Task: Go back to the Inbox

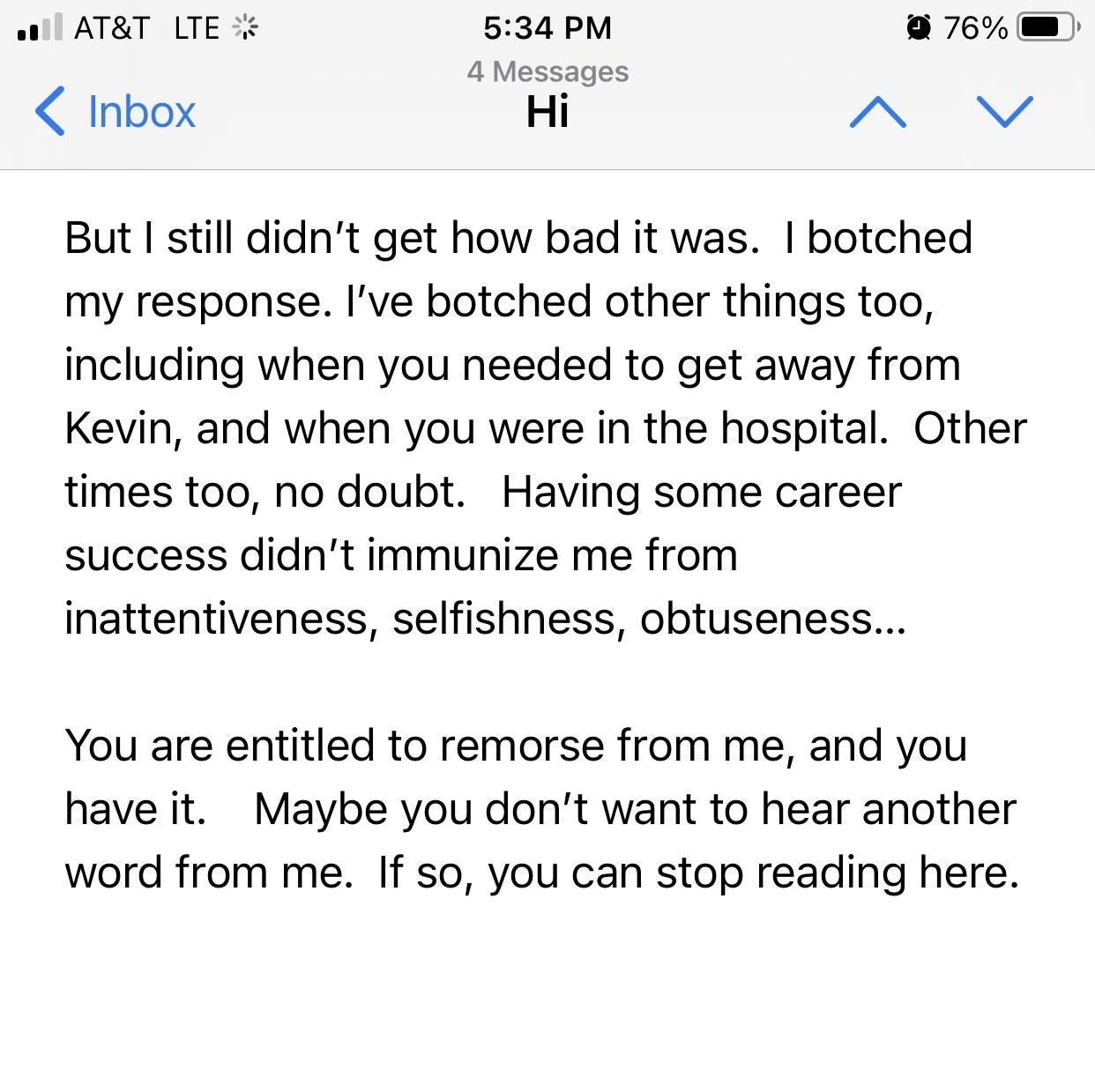Action: pyautogui.click(x=115, y=112)
